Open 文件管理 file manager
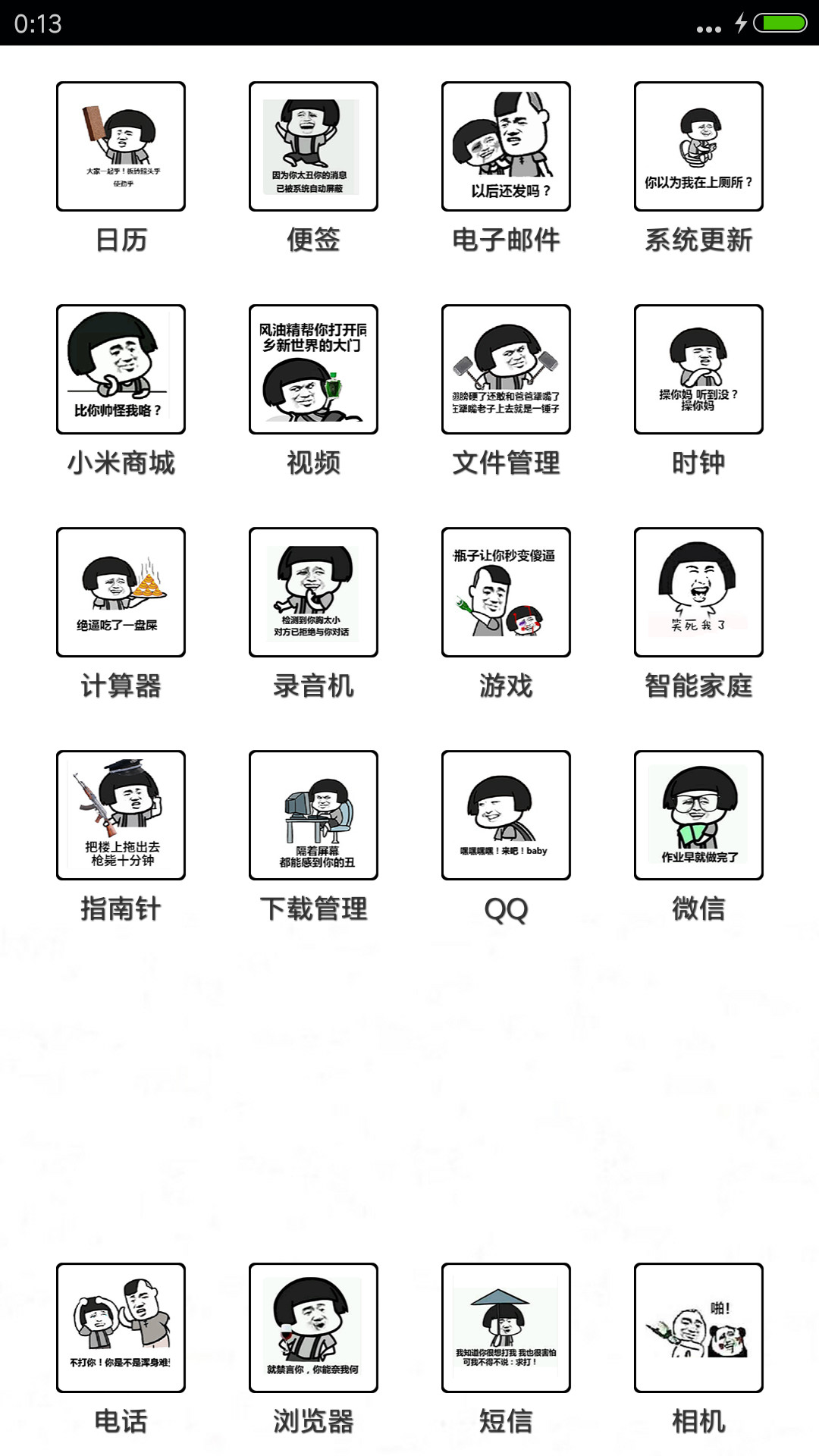 (x=506, y=369)
